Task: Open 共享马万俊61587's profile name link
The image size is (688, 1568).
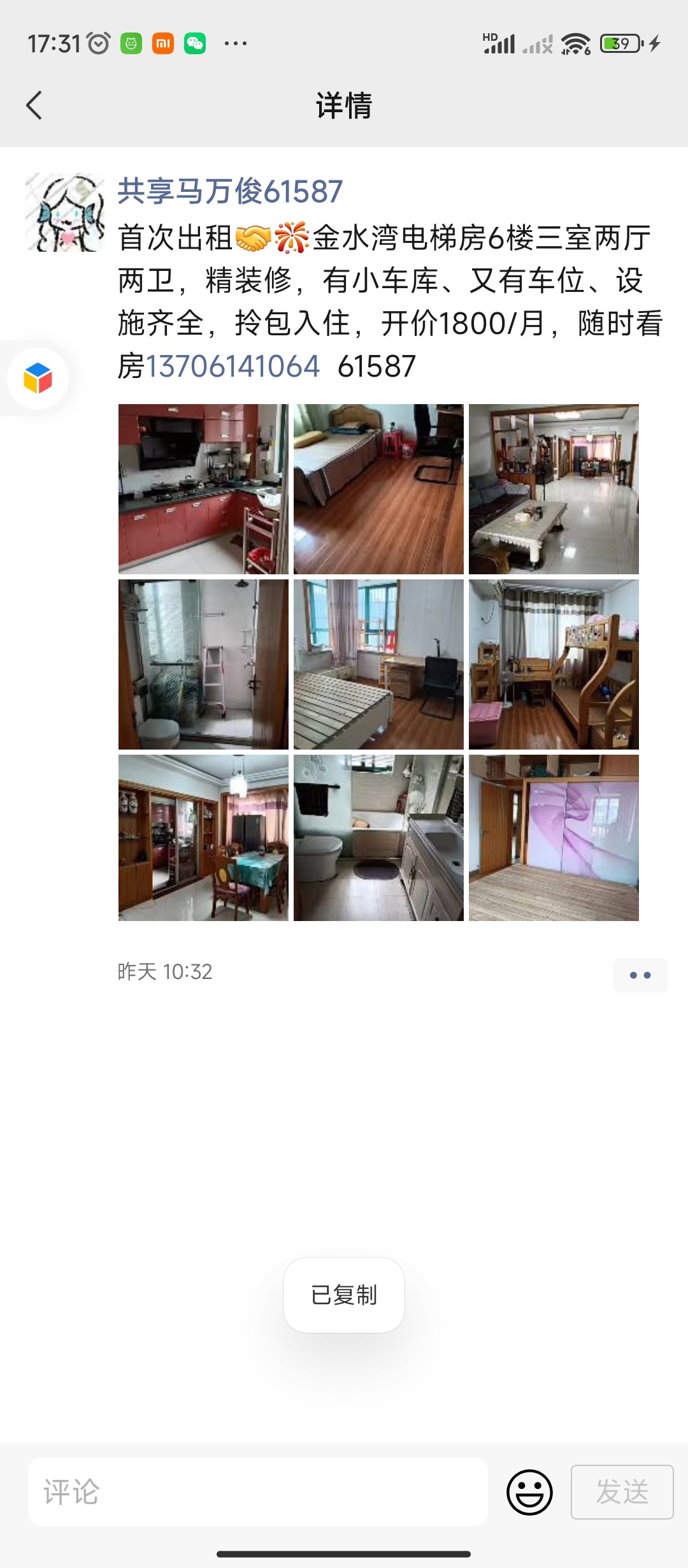Action: (x=230, y=192)
